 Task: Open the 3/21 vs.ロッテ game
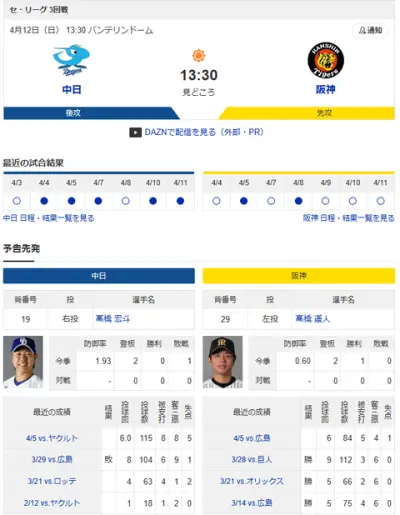pos(52,481)
